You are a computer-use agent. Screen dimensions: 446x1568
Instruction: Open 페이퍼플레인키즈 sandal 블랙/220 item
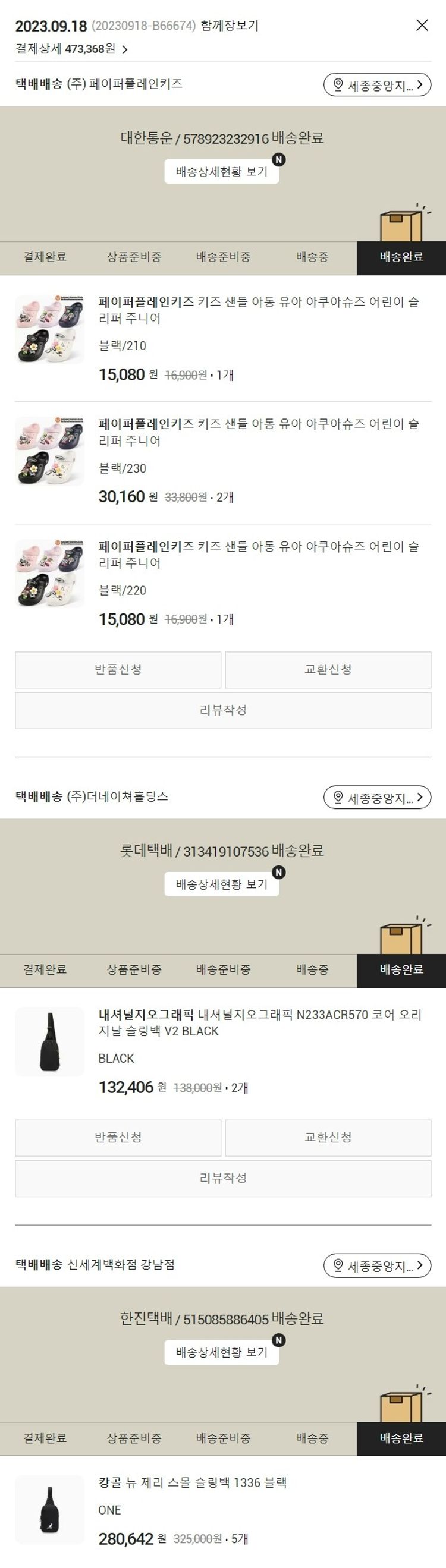click(x=258, y=555)
